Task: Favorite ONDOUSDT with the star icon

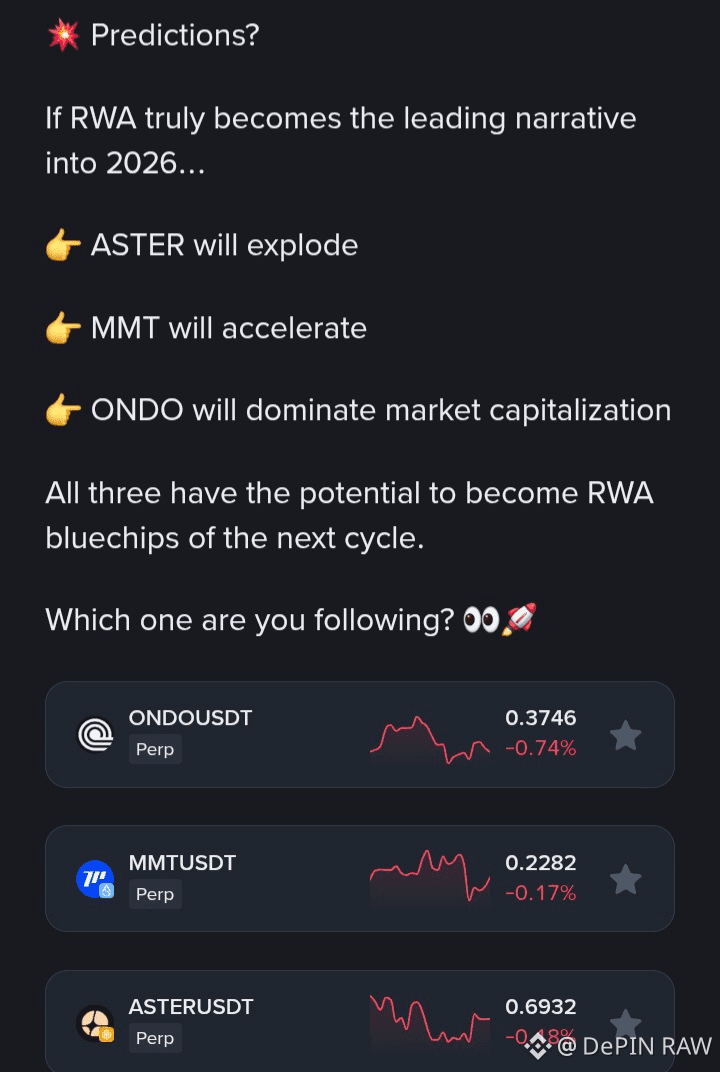Action: pyautogui.click(x=625, y=735)
